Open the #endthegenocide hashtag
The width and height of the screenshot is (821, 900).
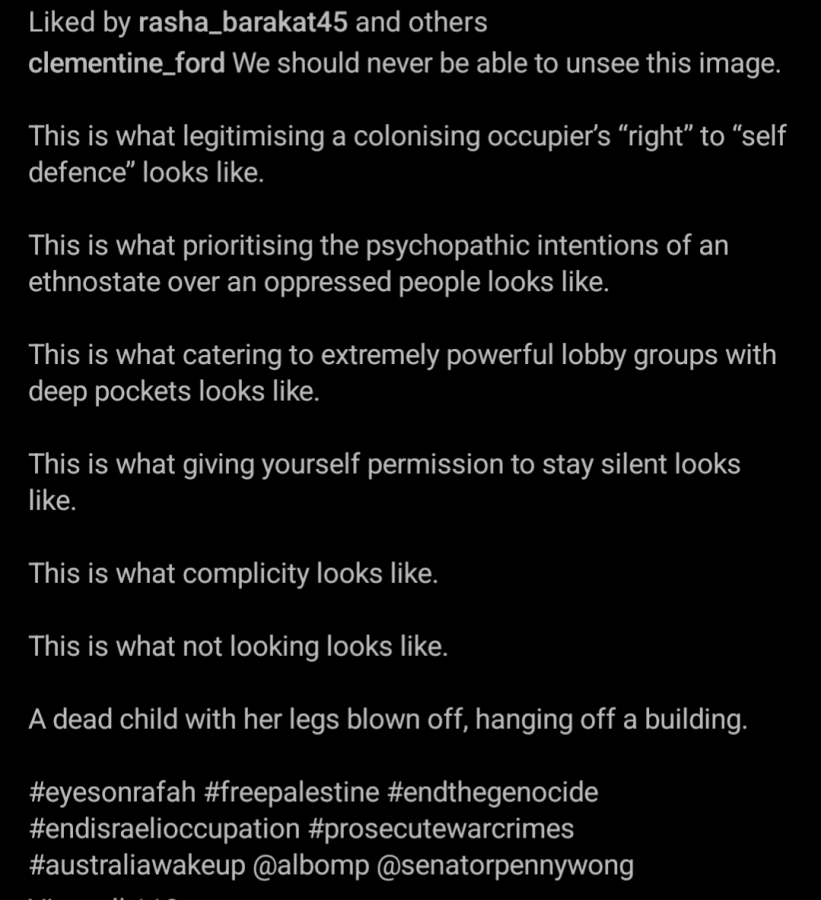[493, 793]
